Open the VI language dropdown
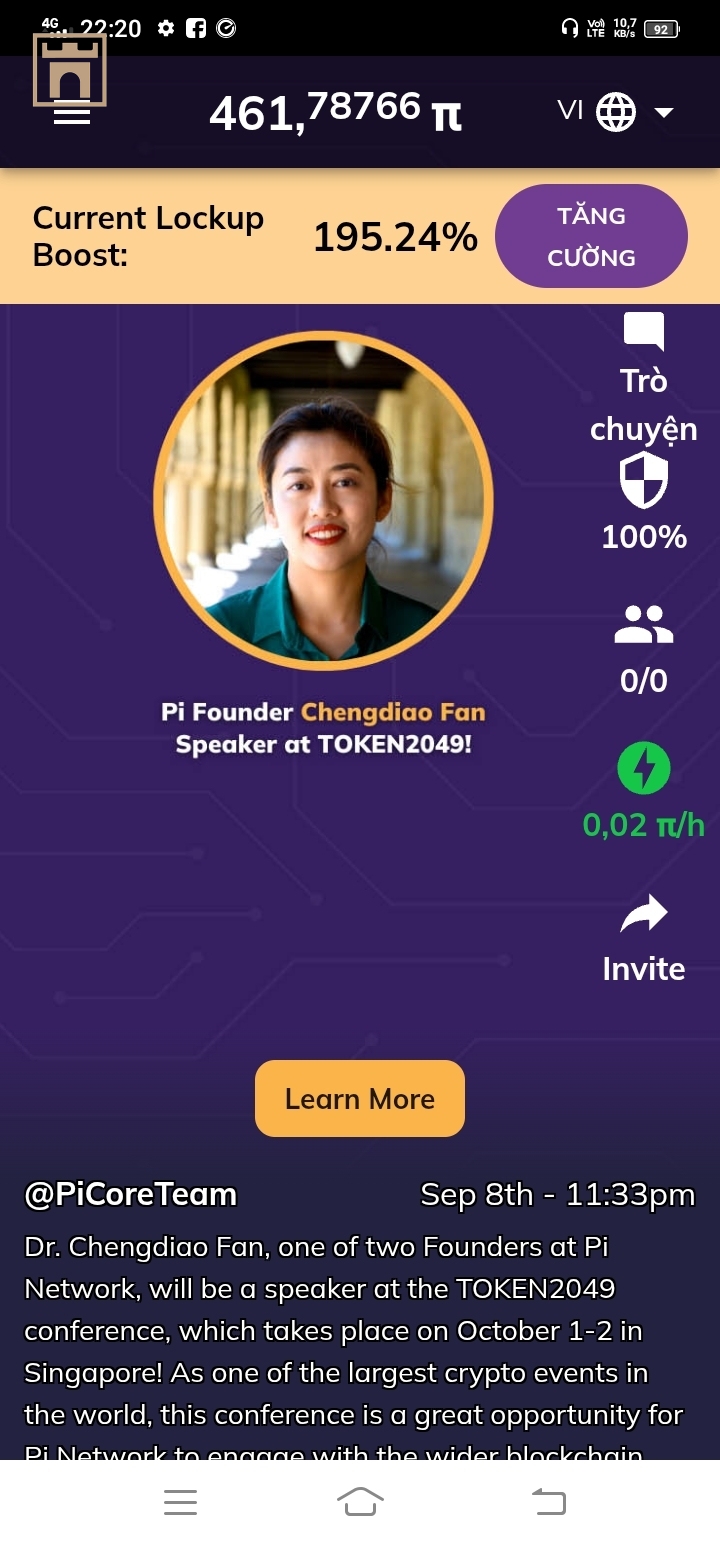 click(x=616, y=112)
